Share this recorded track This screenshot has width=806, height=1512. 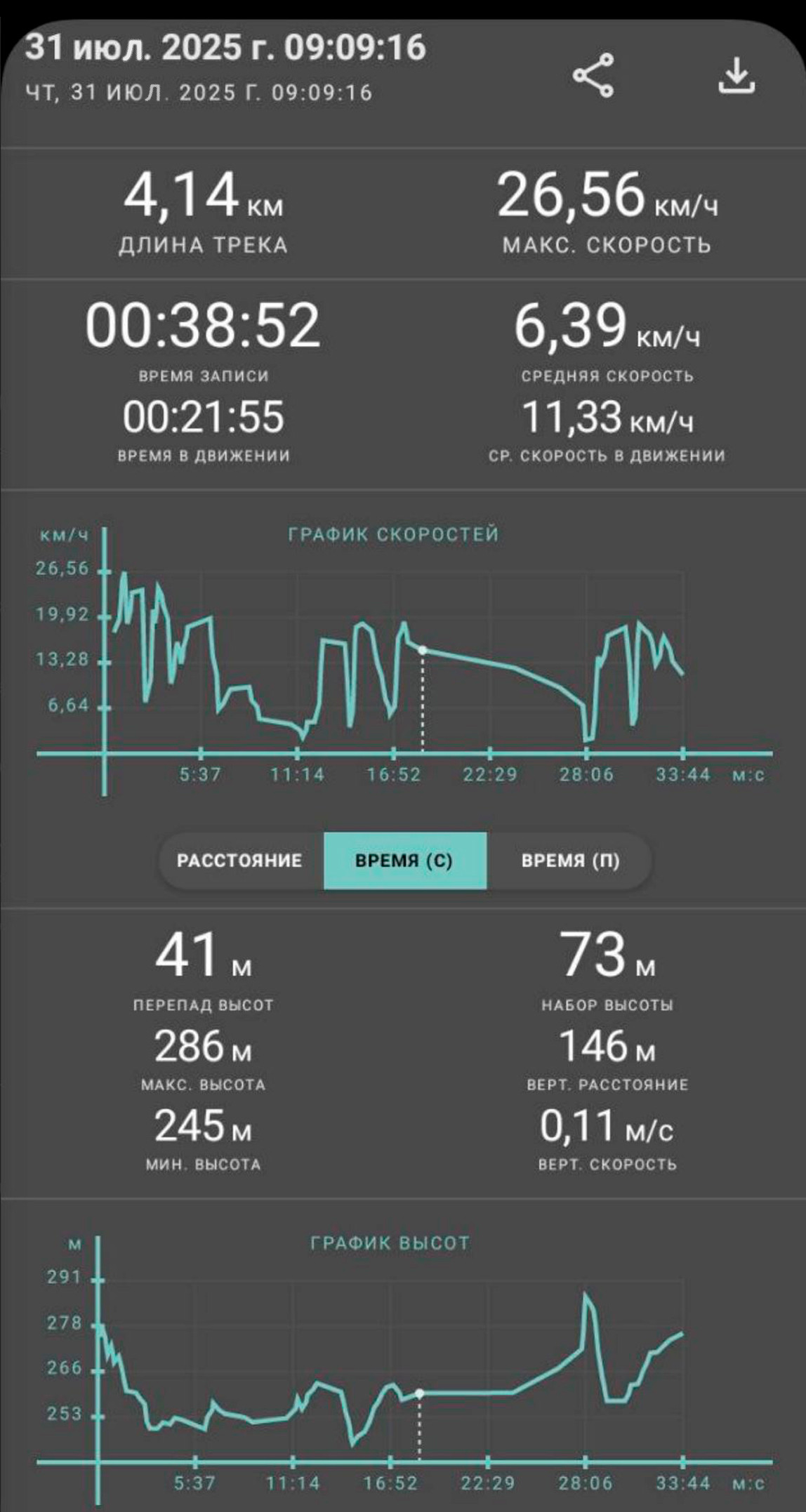593,75
